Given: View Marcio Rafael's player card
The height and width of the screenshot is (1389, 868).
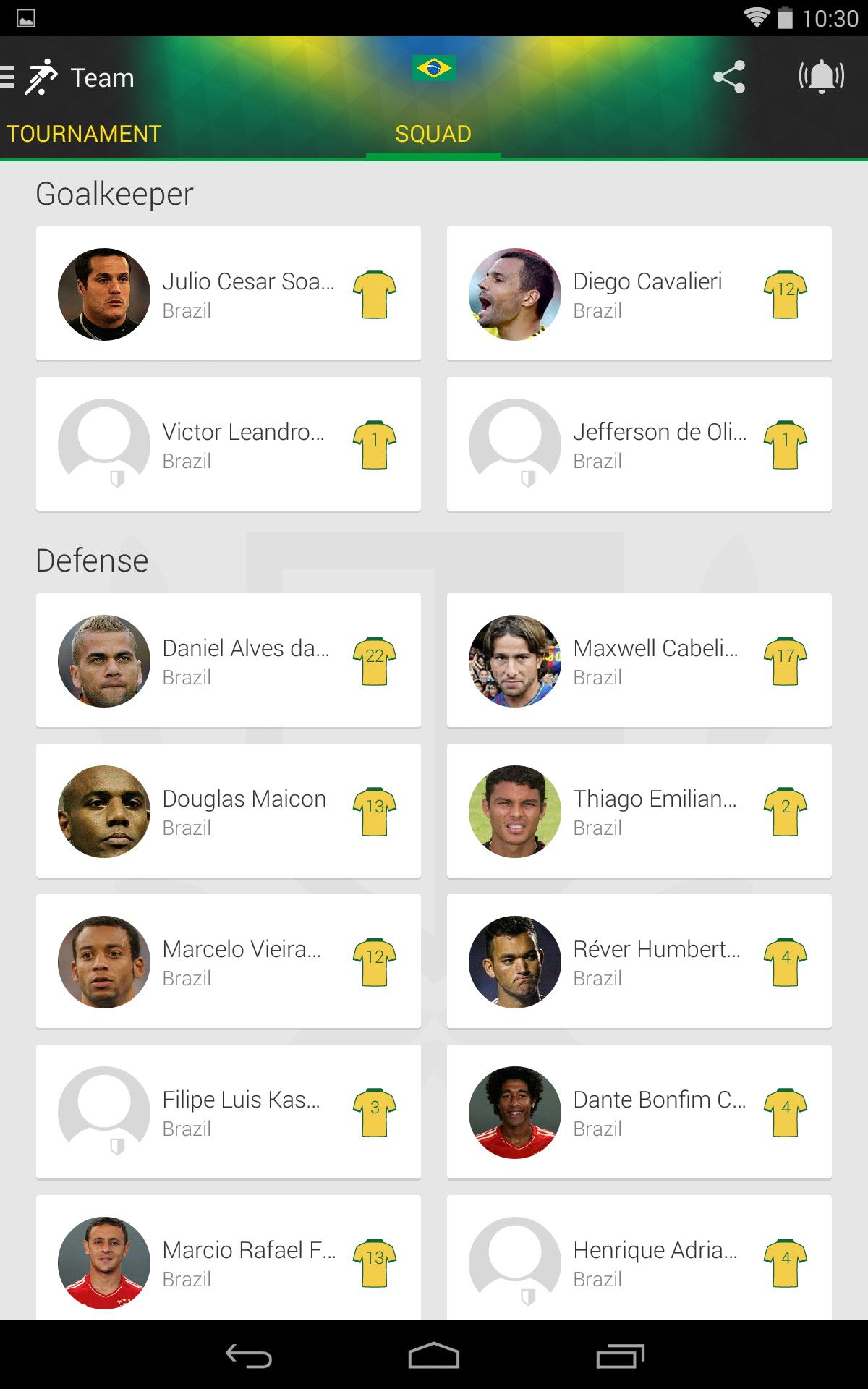Looking at the screenshot, I should (228, 1259).
